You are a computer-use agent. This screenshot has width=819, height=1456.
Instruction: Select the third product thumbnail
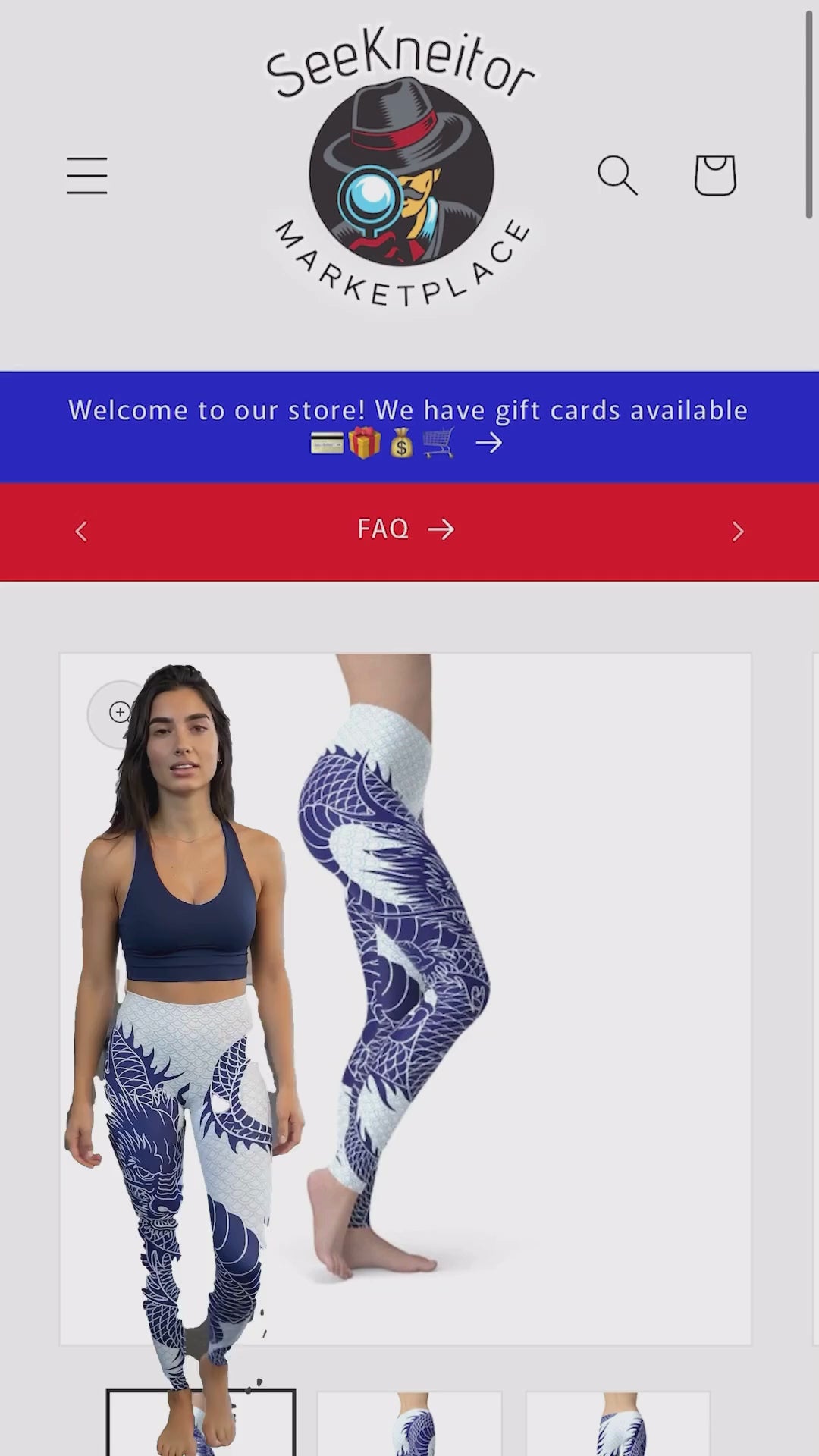tap(618, 1423)
